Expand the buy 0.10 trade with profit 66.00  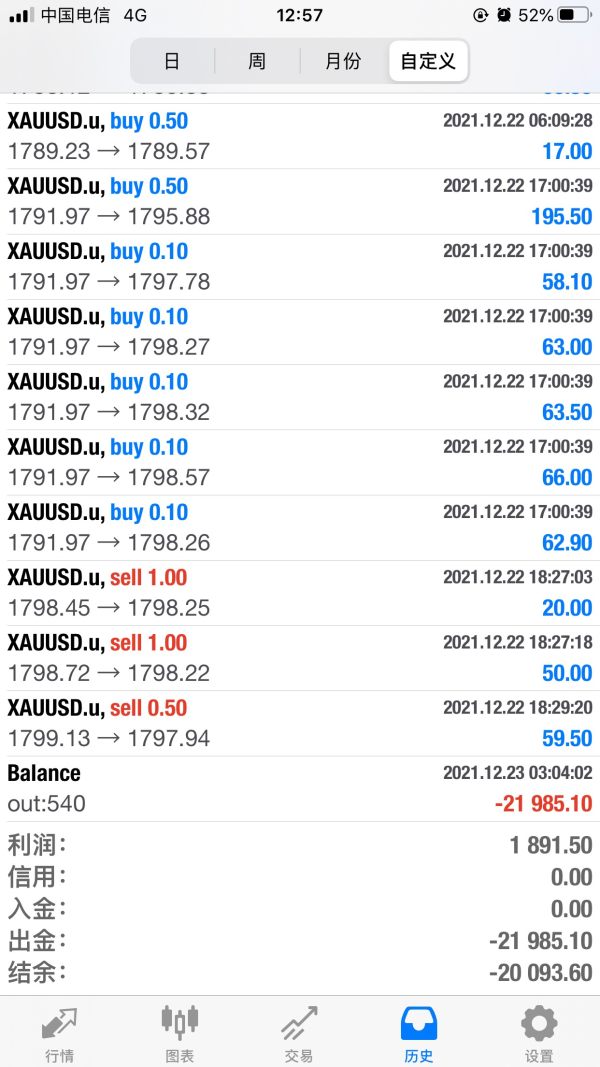300,462
